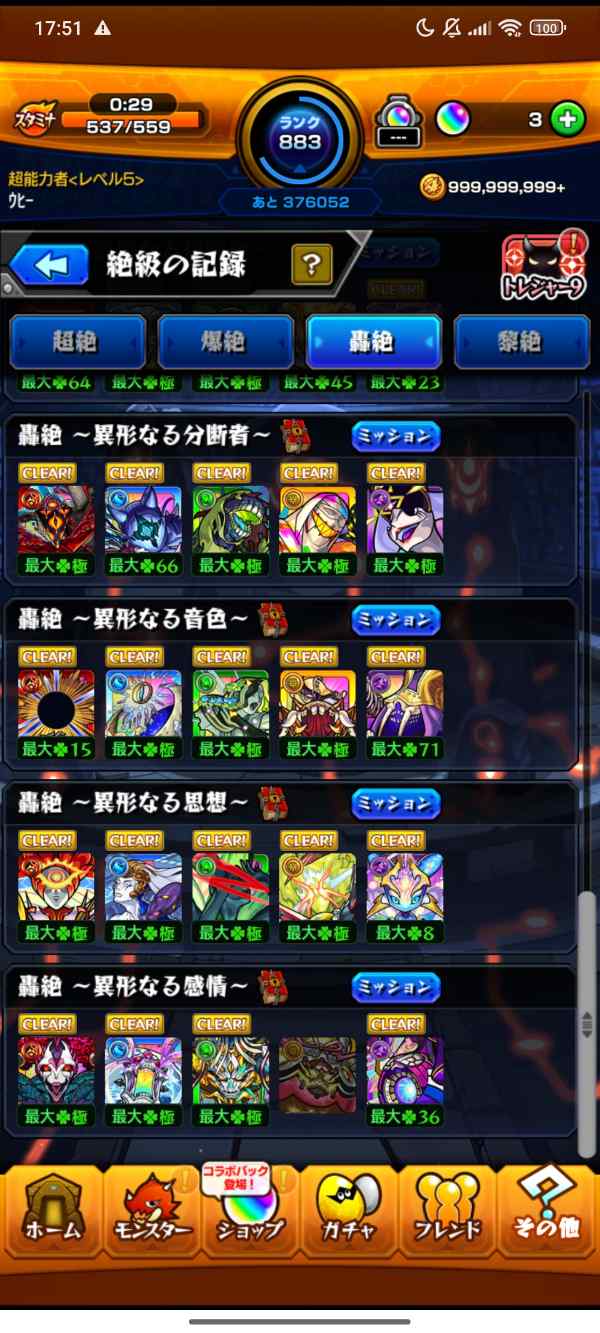The image size is (600, 1333).
Task: Switch to the 爆絶 tab
Action: pos(226,342)
